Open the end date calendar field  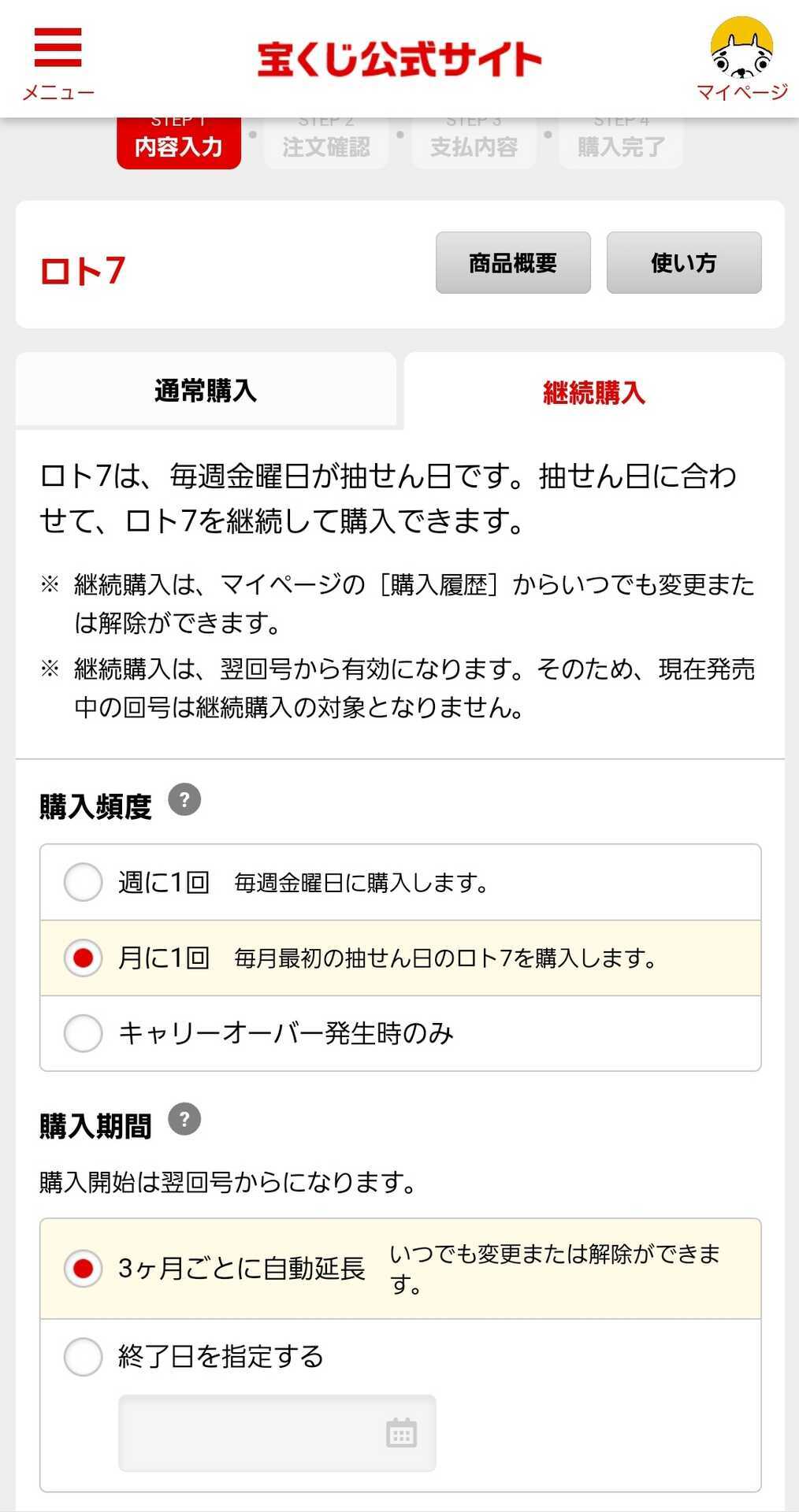[277, 1432]
